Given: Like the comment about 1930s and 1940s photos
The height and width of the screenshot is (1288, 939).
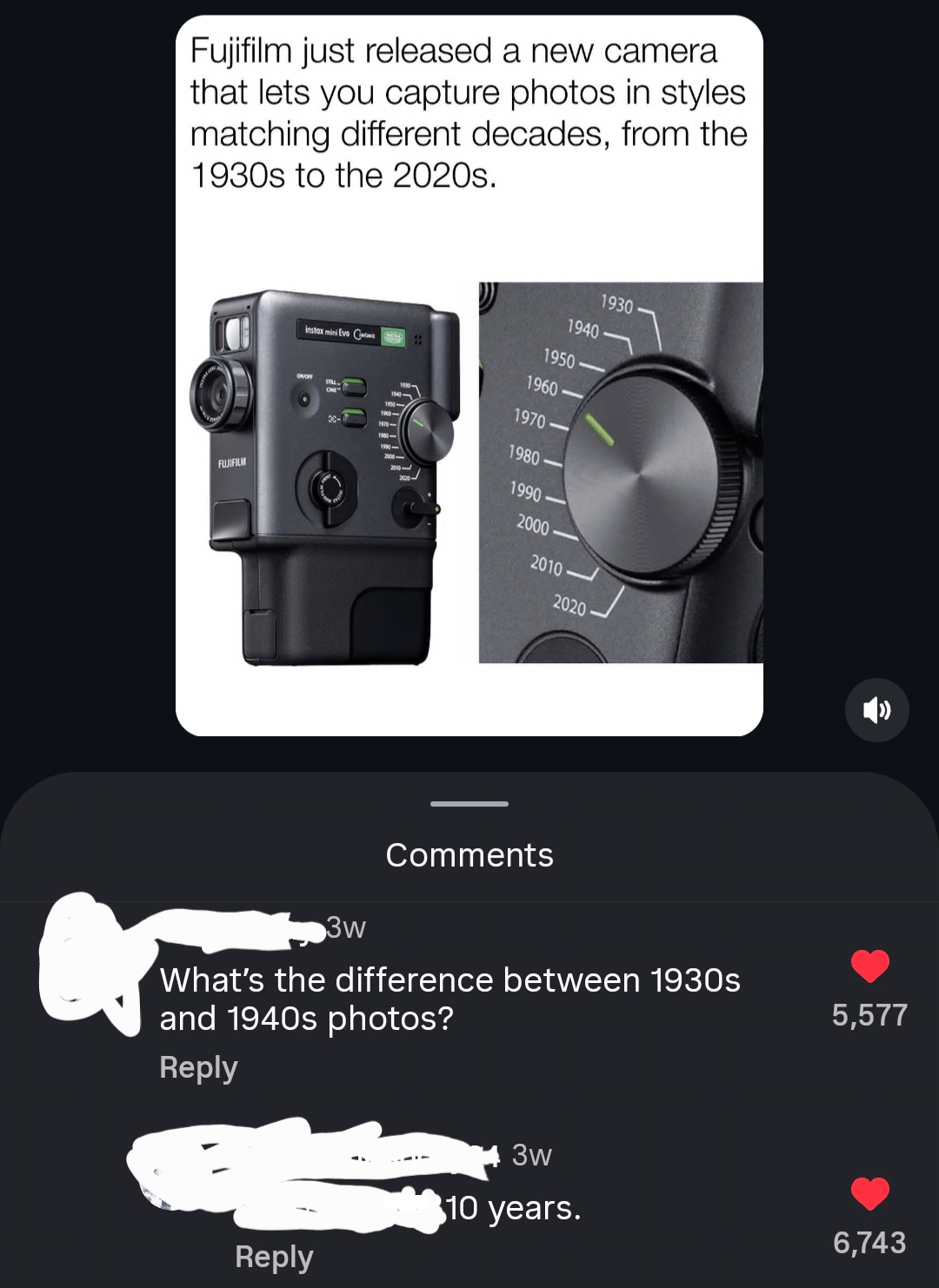Looking at the screenshot, I should point(869,966).
